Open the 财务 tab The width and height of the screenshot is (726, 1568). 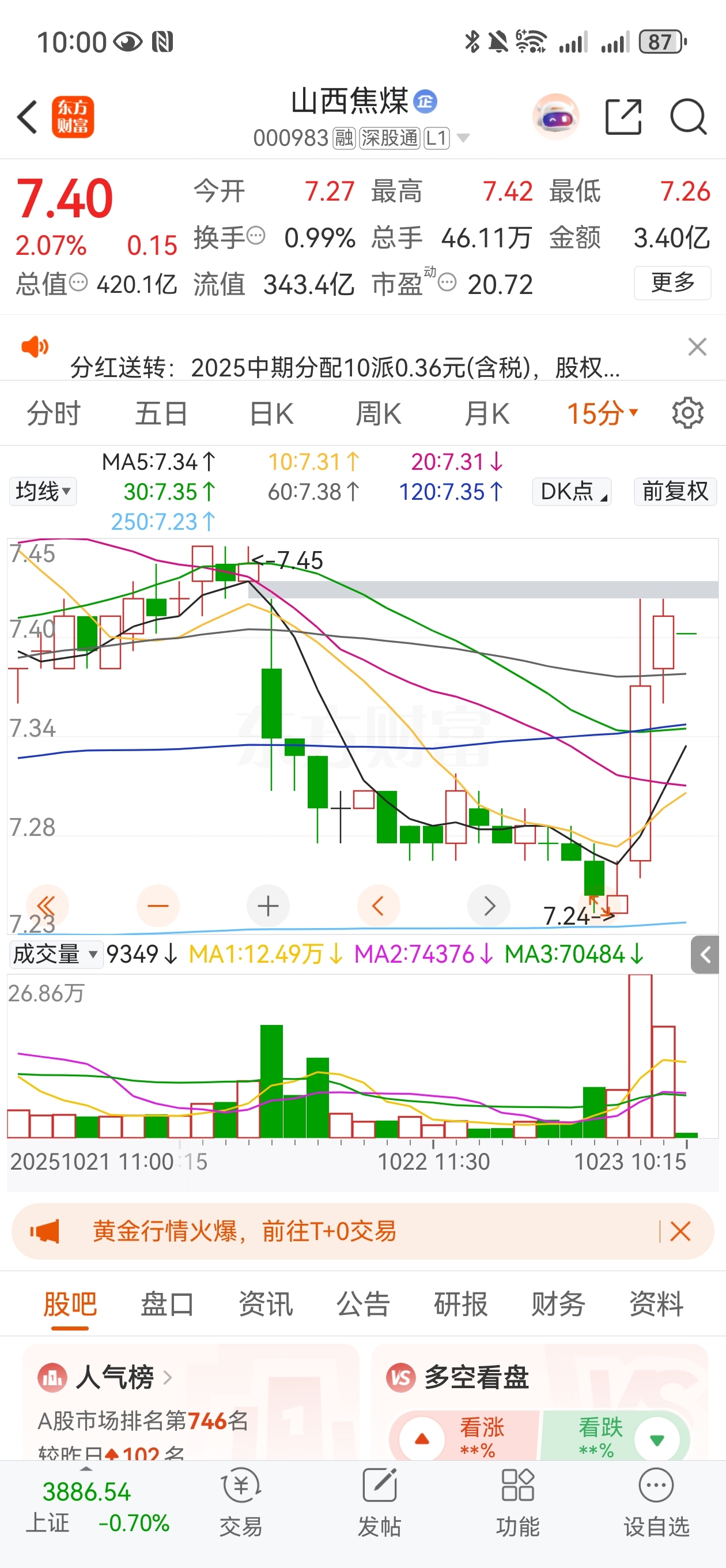(x=558, y=1305)
